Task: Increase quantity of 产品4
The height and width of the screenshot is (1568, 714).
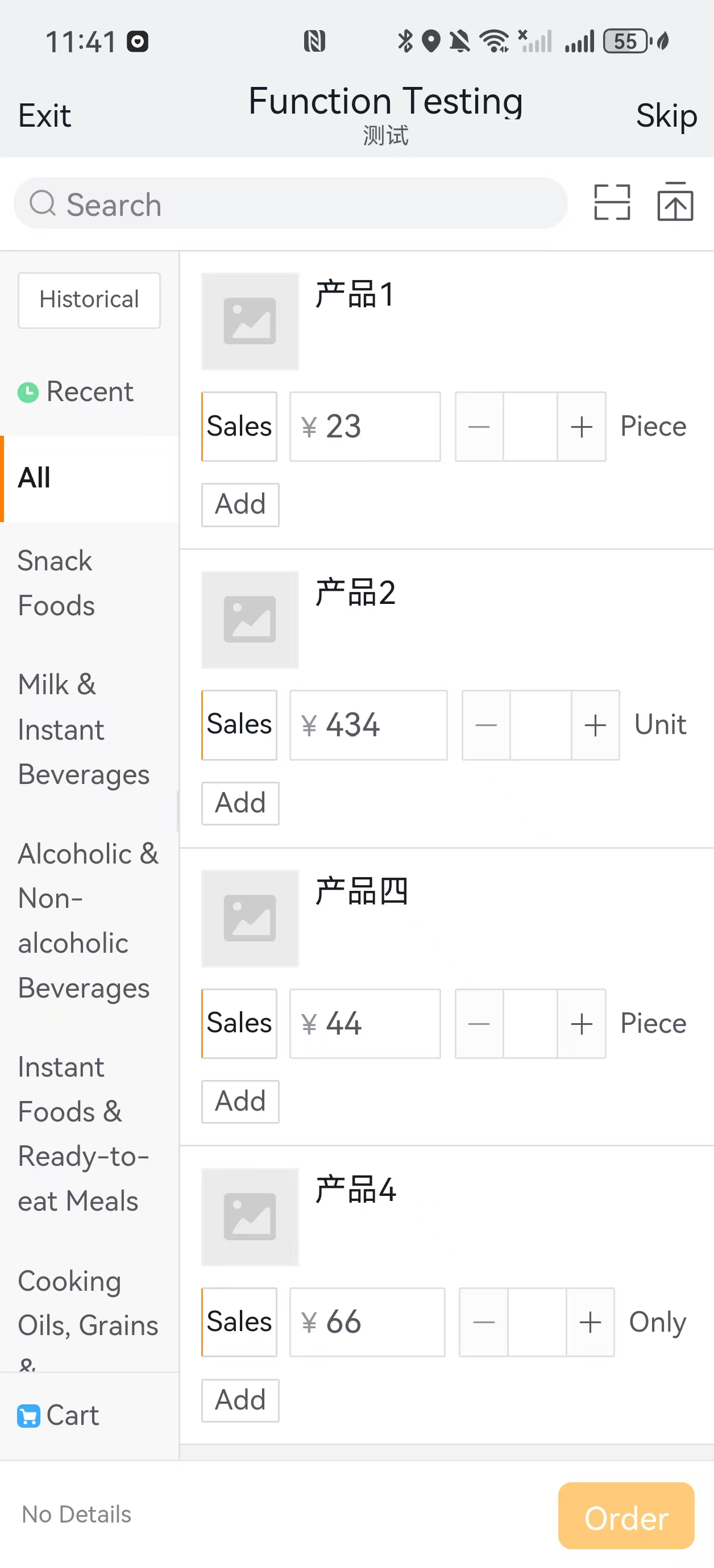Action: pyautogui.click(x=590, y=1322)
